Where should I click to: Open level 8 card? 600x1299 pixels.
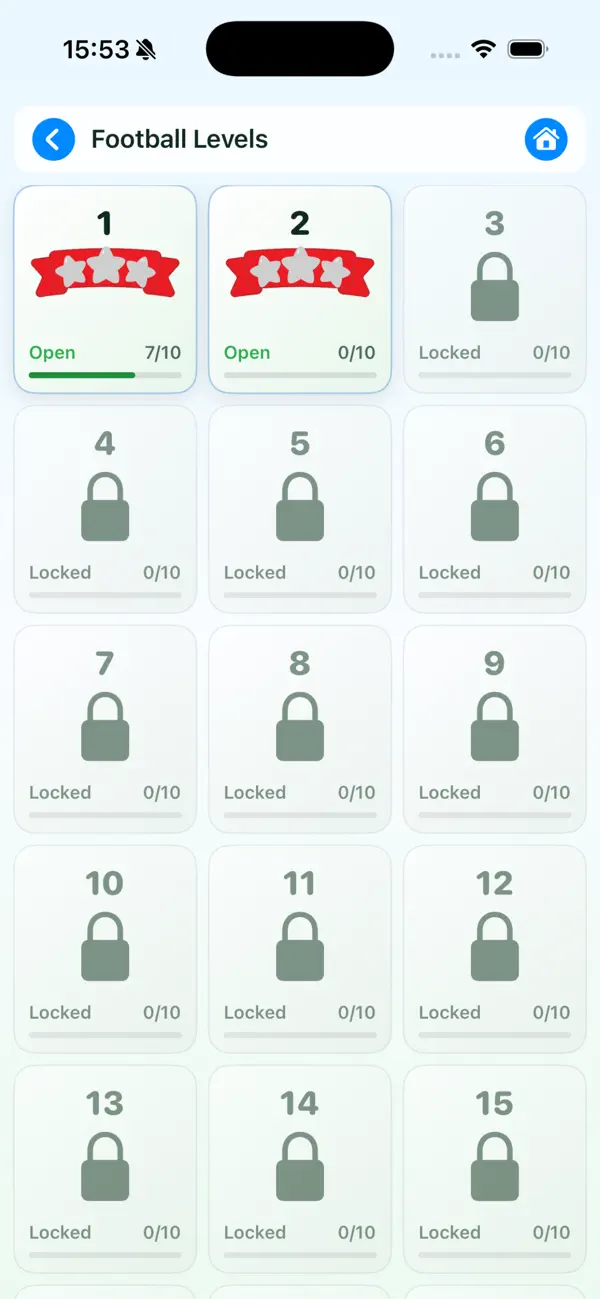[x=300, y=729]
